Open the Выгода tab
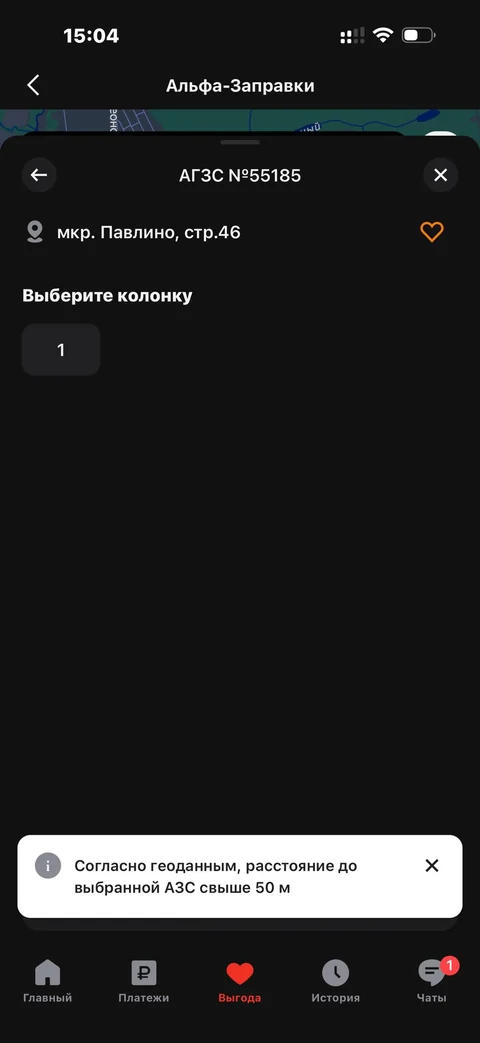This screenshot has height=1043, width=480. coord(240,981)
